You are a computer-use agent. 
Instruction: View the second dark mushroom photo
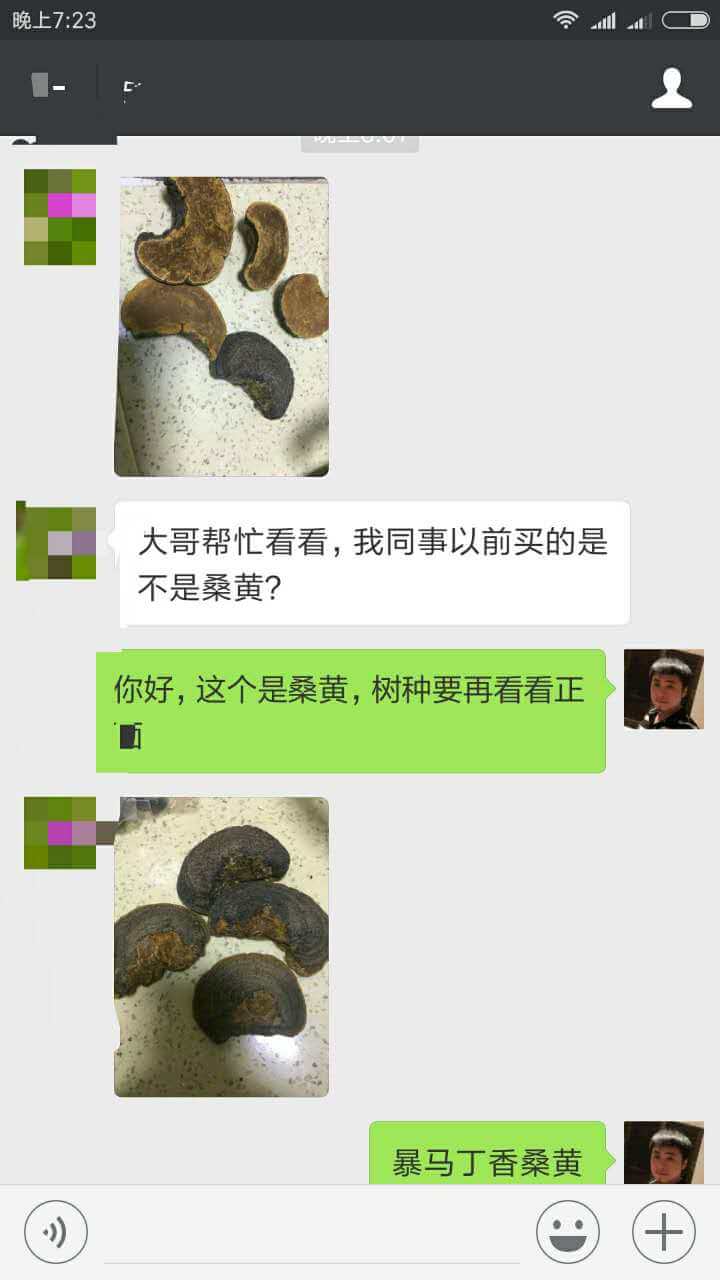(x=221, y=946)
